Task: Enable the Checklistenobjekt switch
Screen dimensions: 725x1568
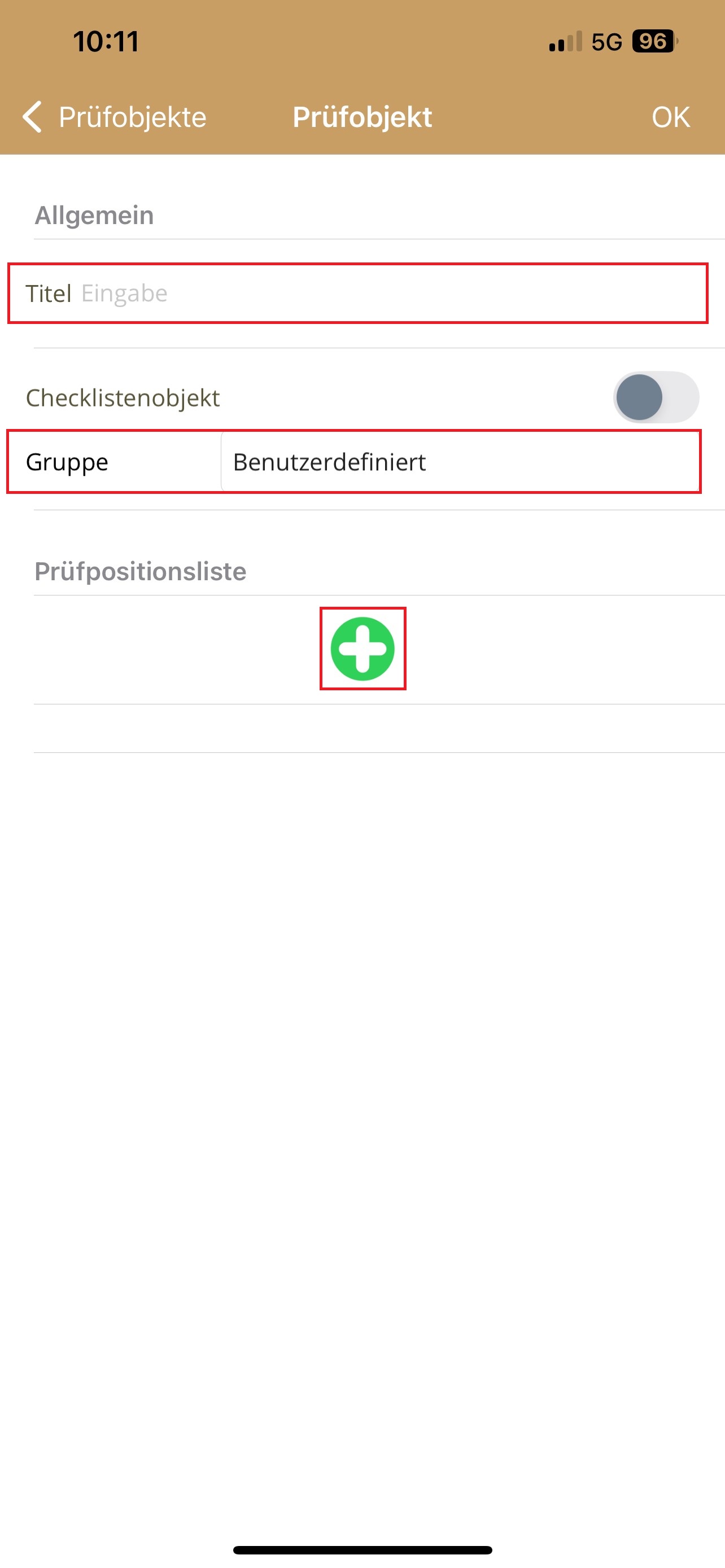Action: click(x=655, y=397)
